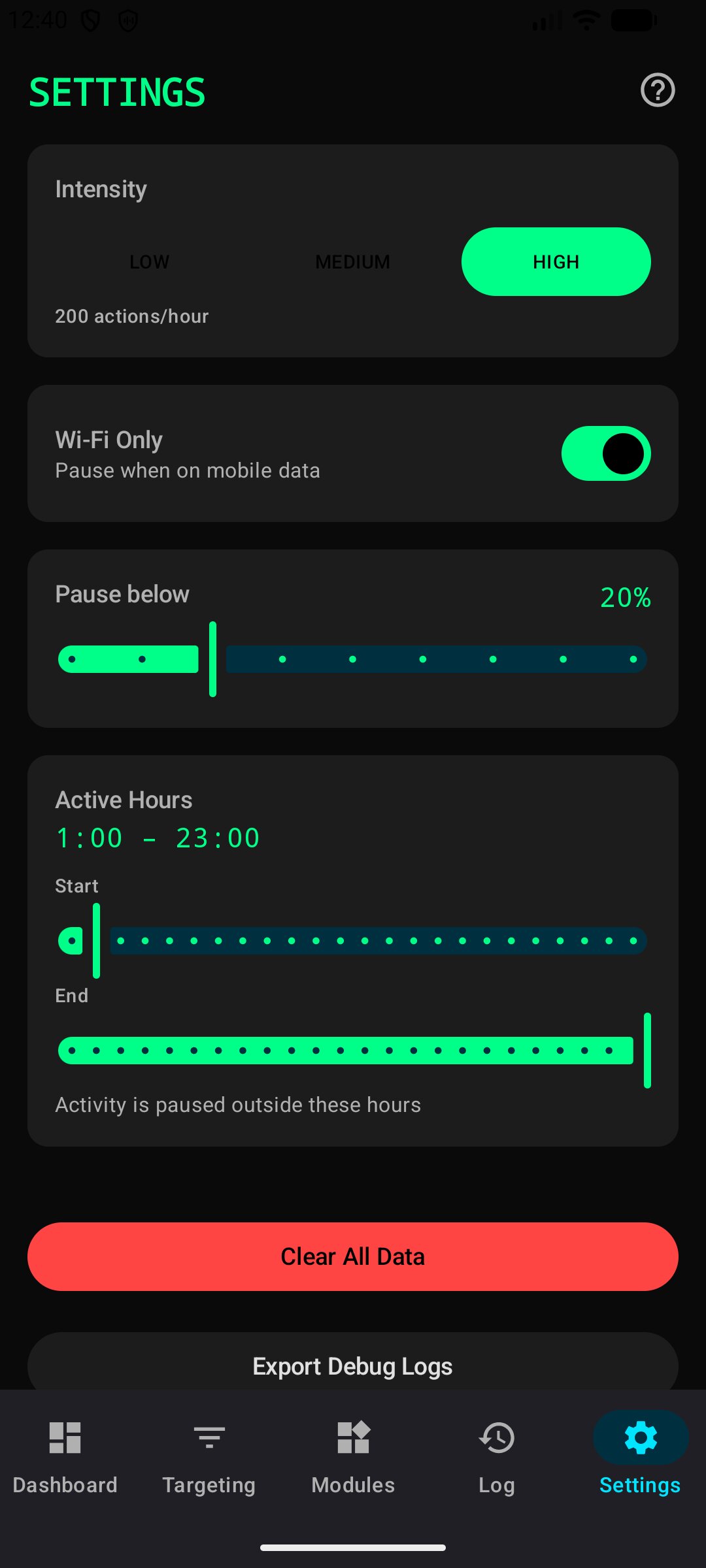Select HIGH intensity
This screenshot has width=706, height=1568.
pyautogui.click(x=556, y=262)
